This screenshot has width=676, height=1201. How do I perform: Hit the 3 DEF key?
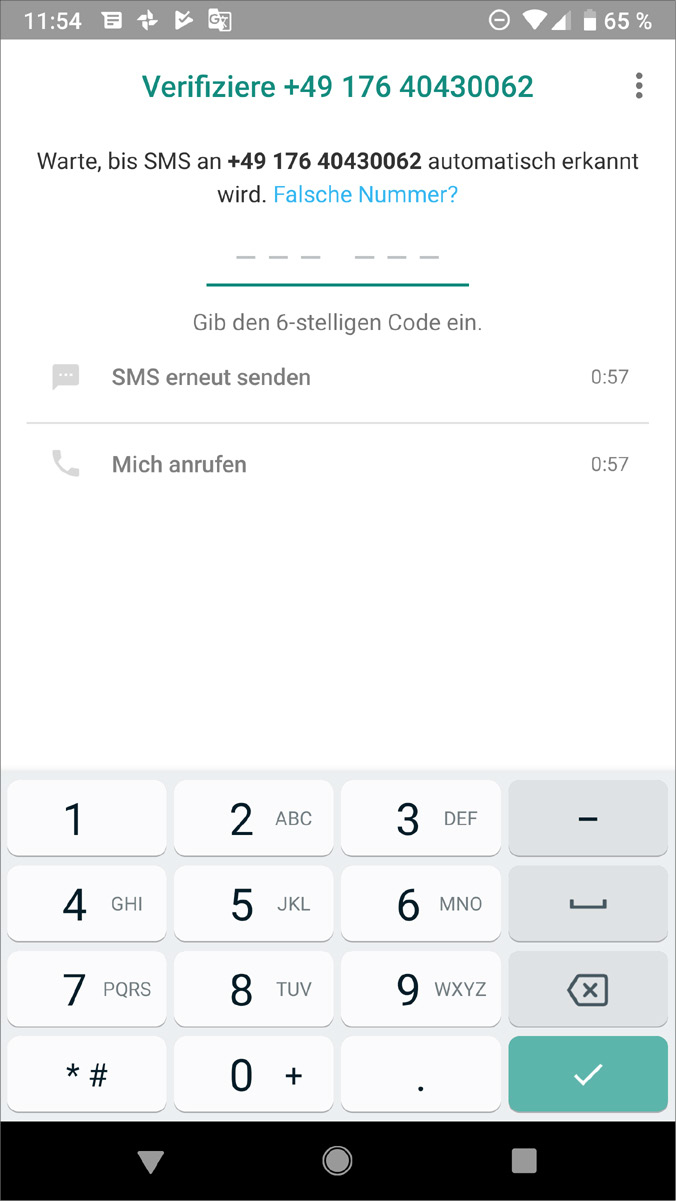421,819
